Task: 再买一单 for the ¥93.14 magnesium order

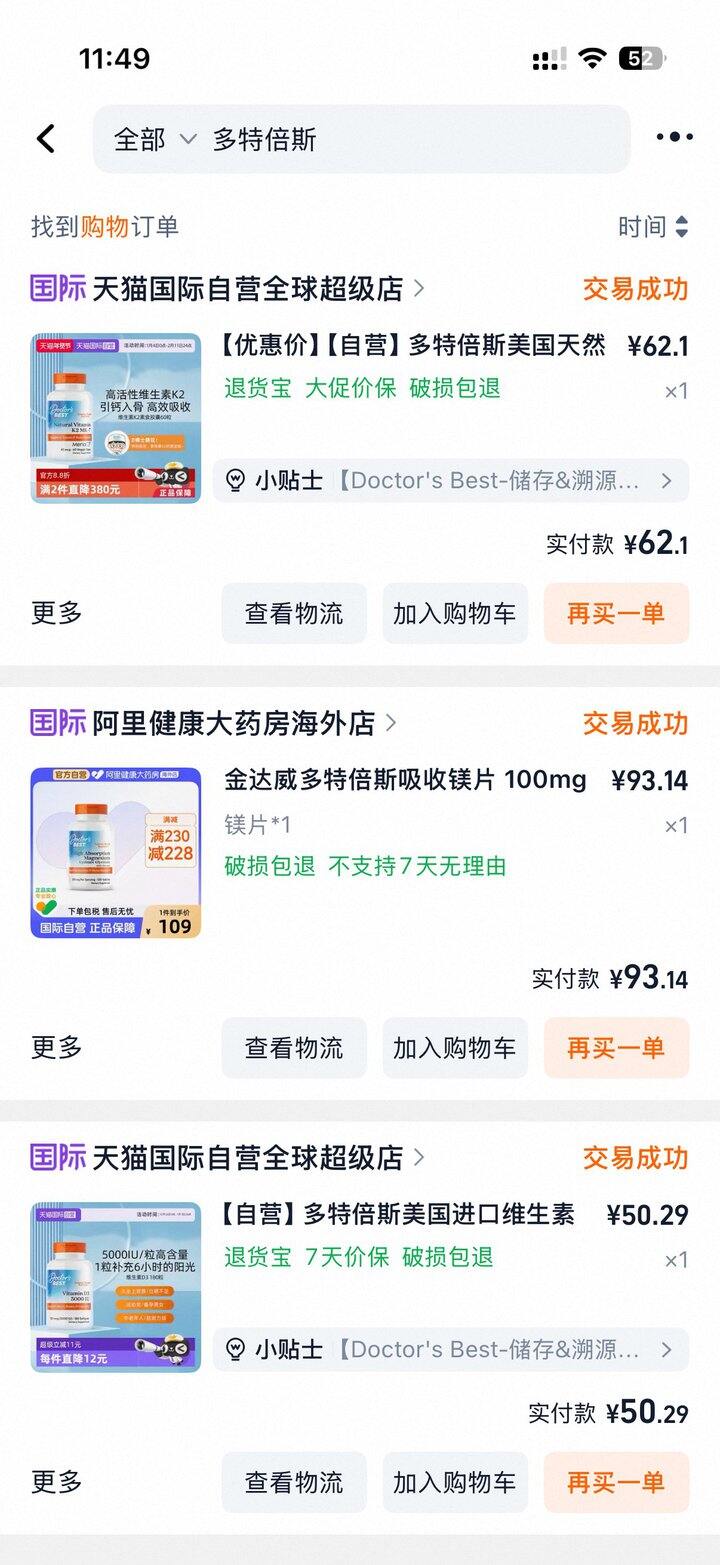Action: tap(616, 1048)
